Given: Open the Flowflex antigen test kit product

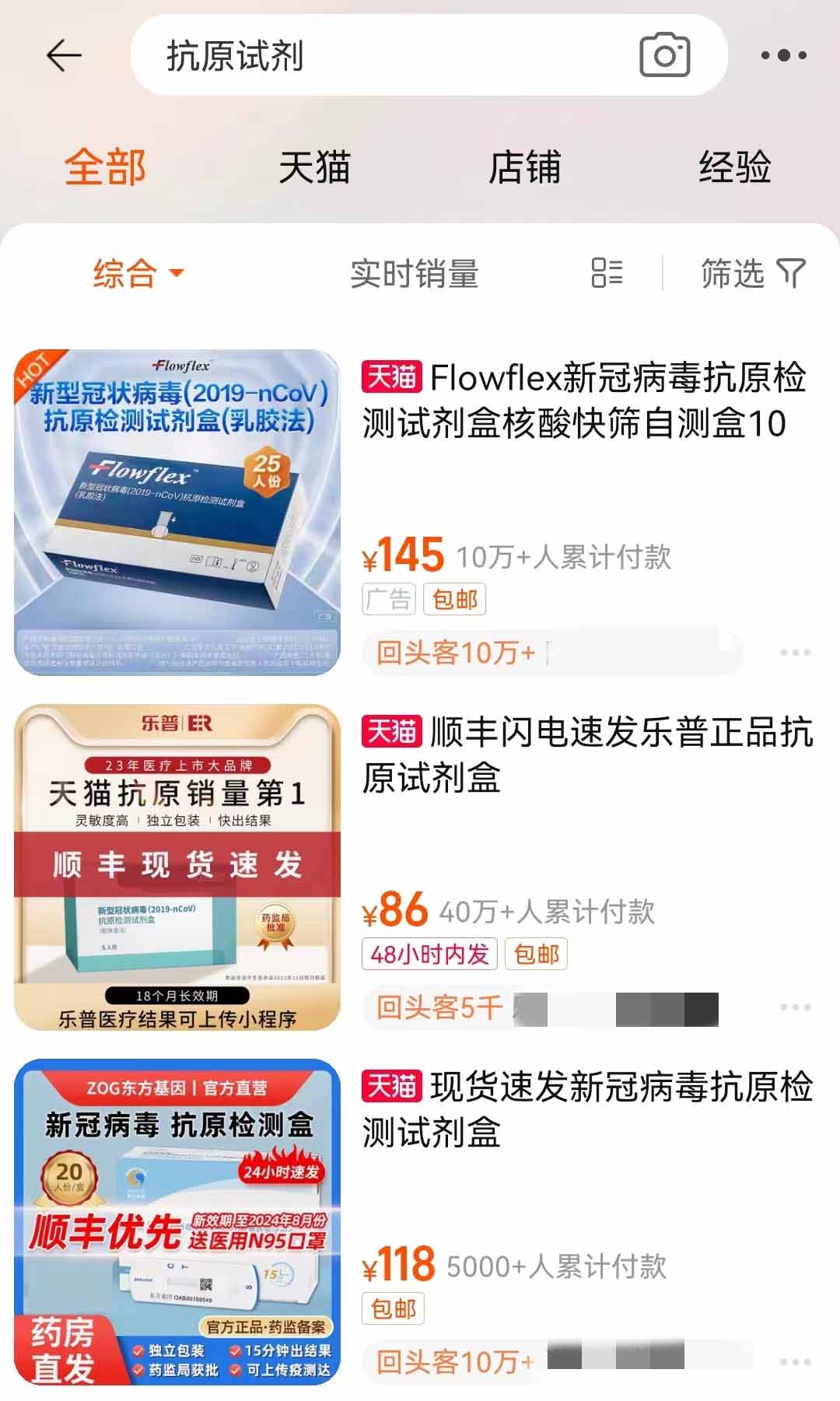Looking at the screenshot, I should tap(583, 401).
